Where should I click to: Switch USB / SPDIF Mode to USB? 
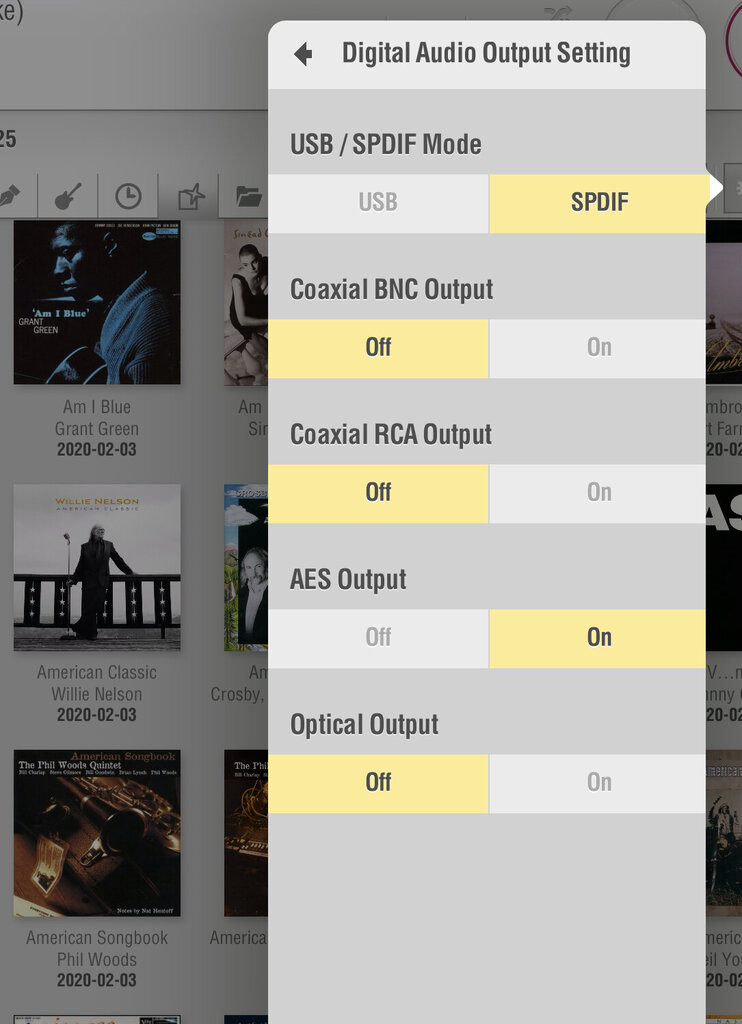click(x=378, y=202)
